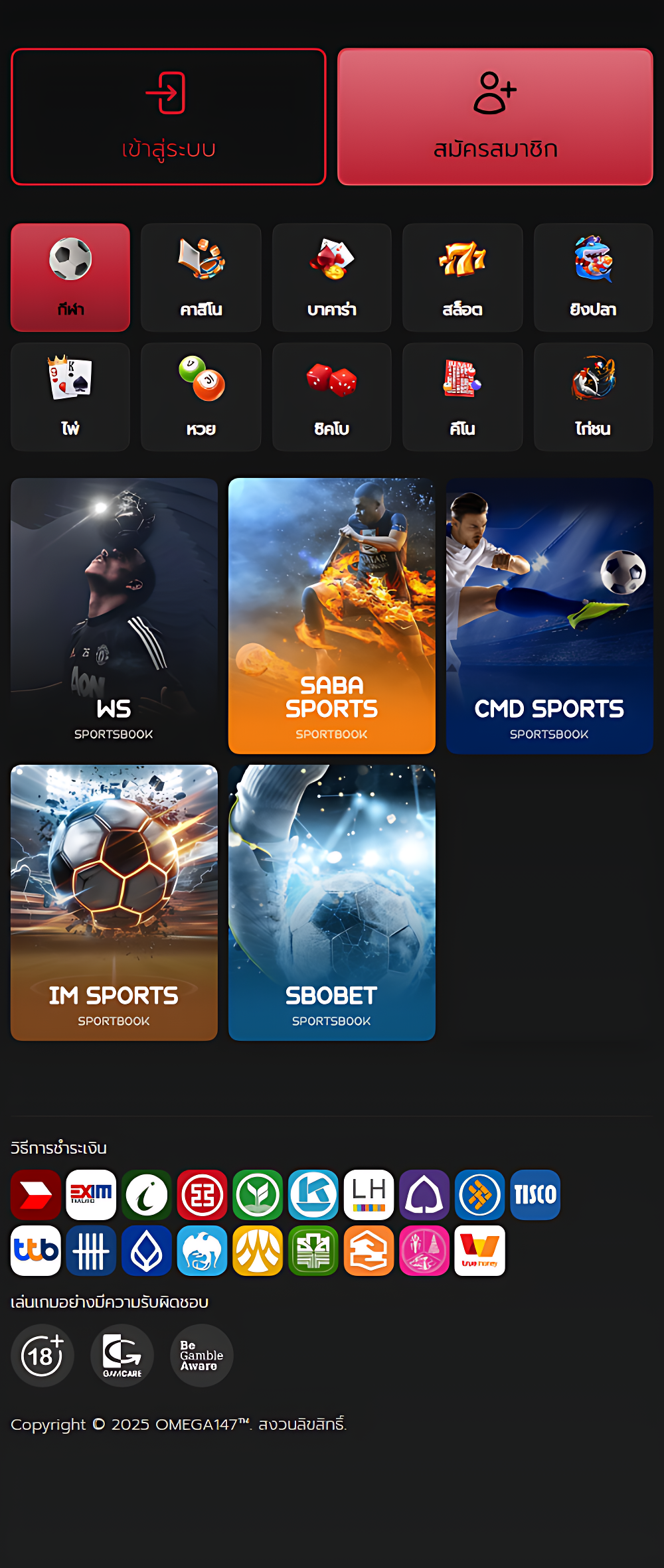Tap the เข้าสู่ระบบ login button
664x1568 pixels.
[169, 117]
